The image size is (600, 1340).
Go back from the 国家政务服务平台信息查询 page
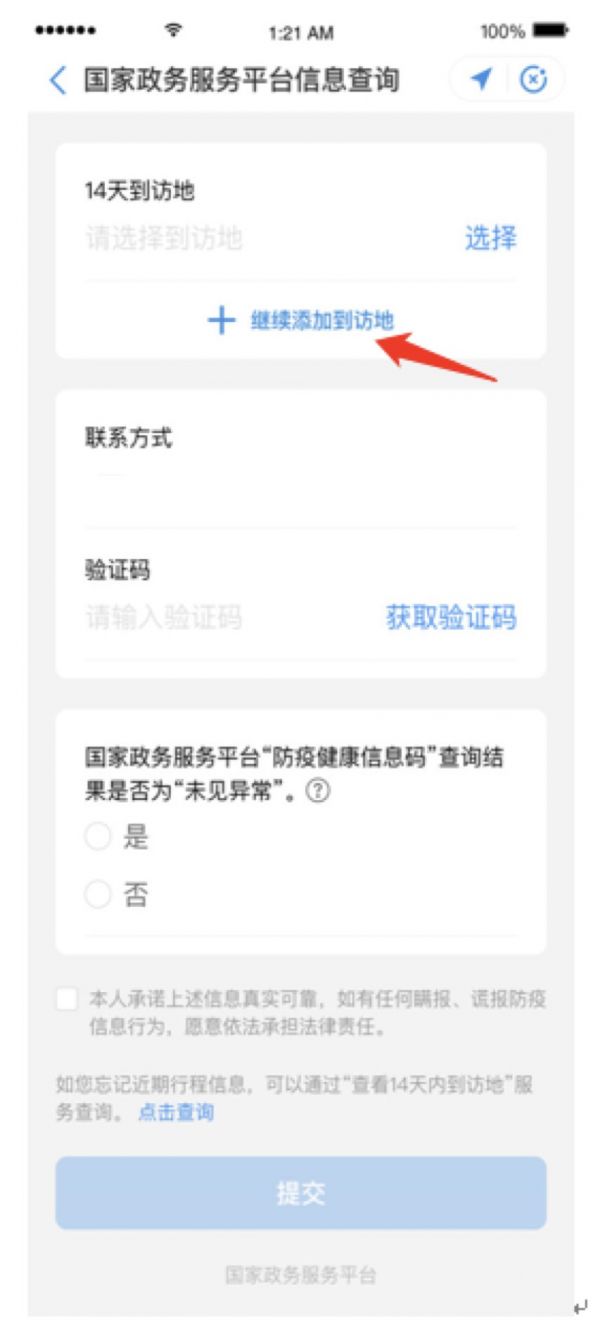(x=58, y=81)
